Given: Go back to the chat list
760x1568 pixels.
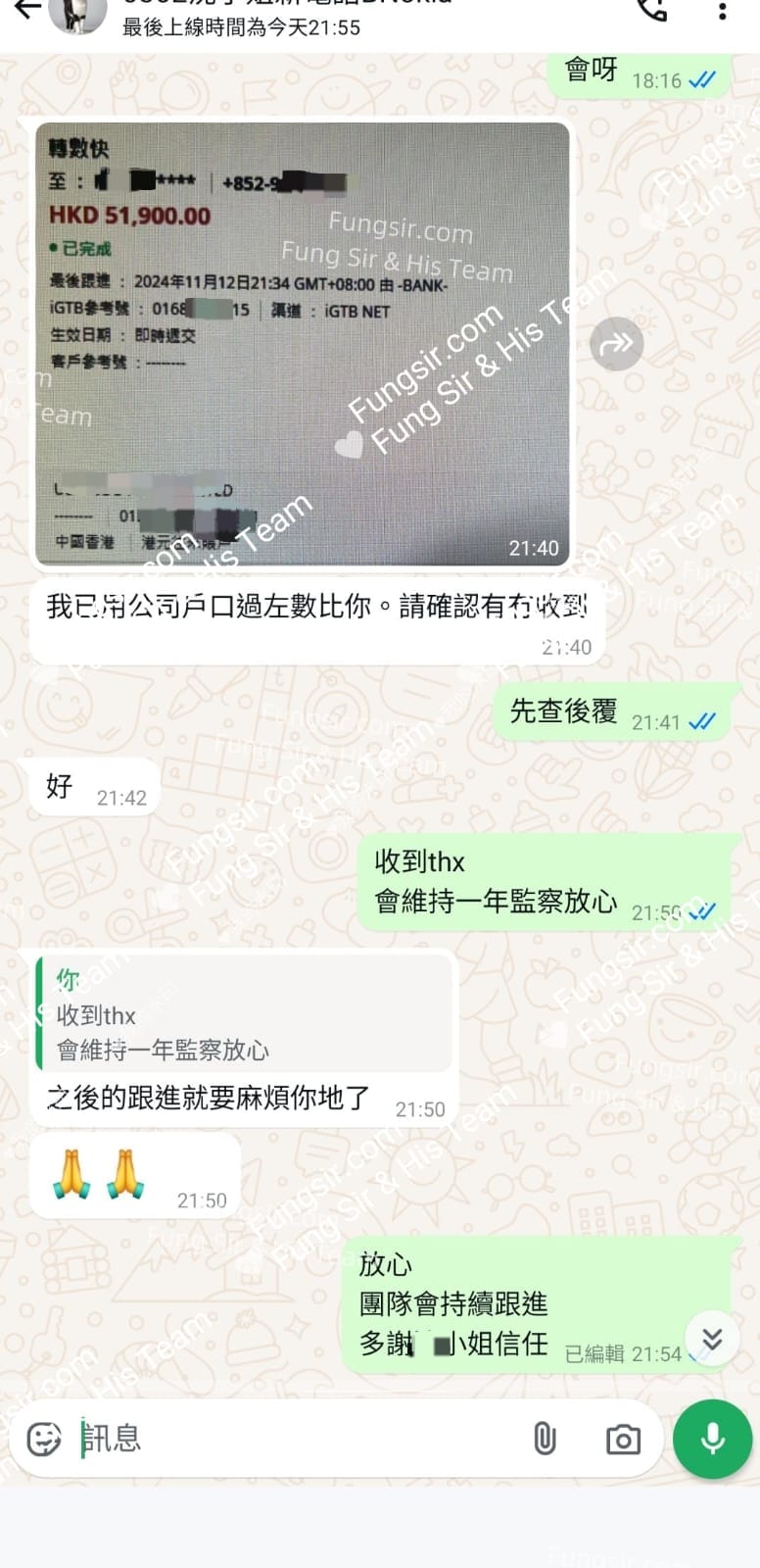Looking at the screenshot, I should click(x=24, y=10).
